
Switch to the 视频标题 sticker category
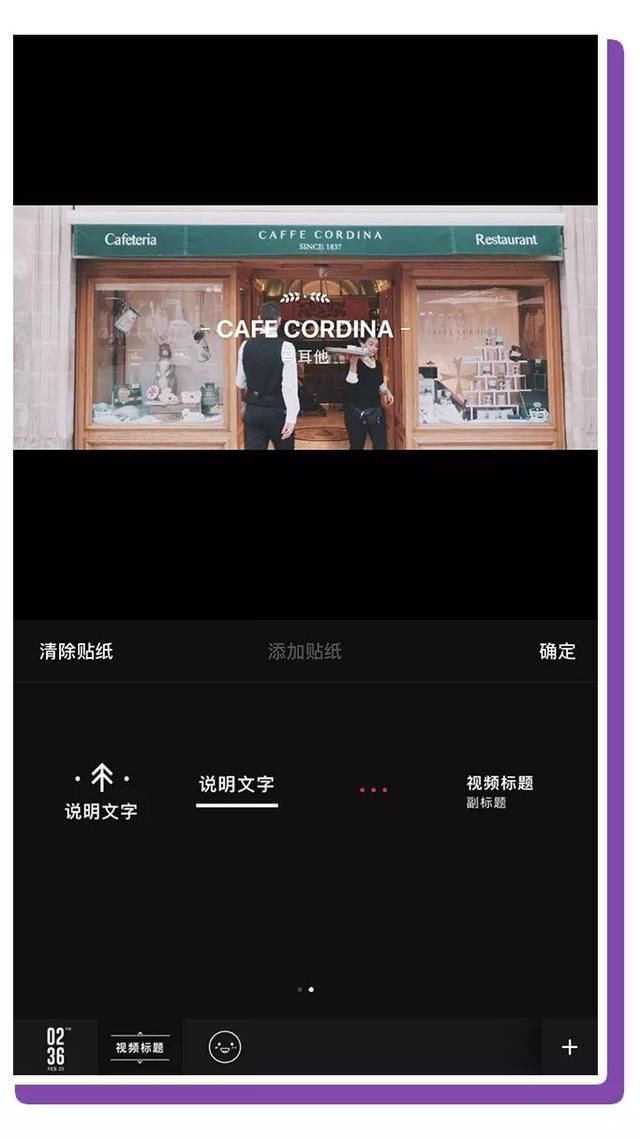140,1047
